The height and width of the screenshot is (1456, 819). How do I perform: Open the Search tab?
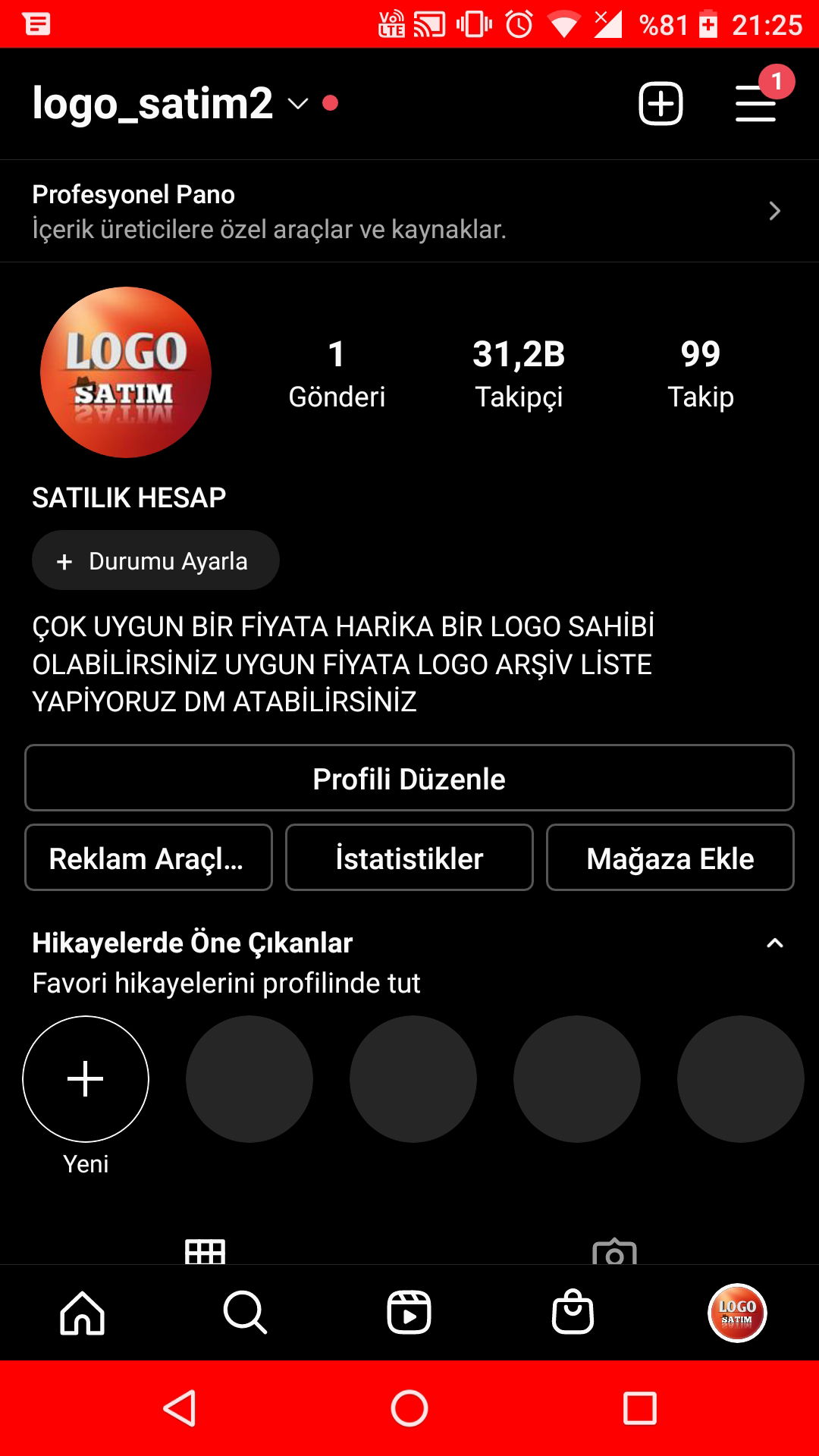246,1313
